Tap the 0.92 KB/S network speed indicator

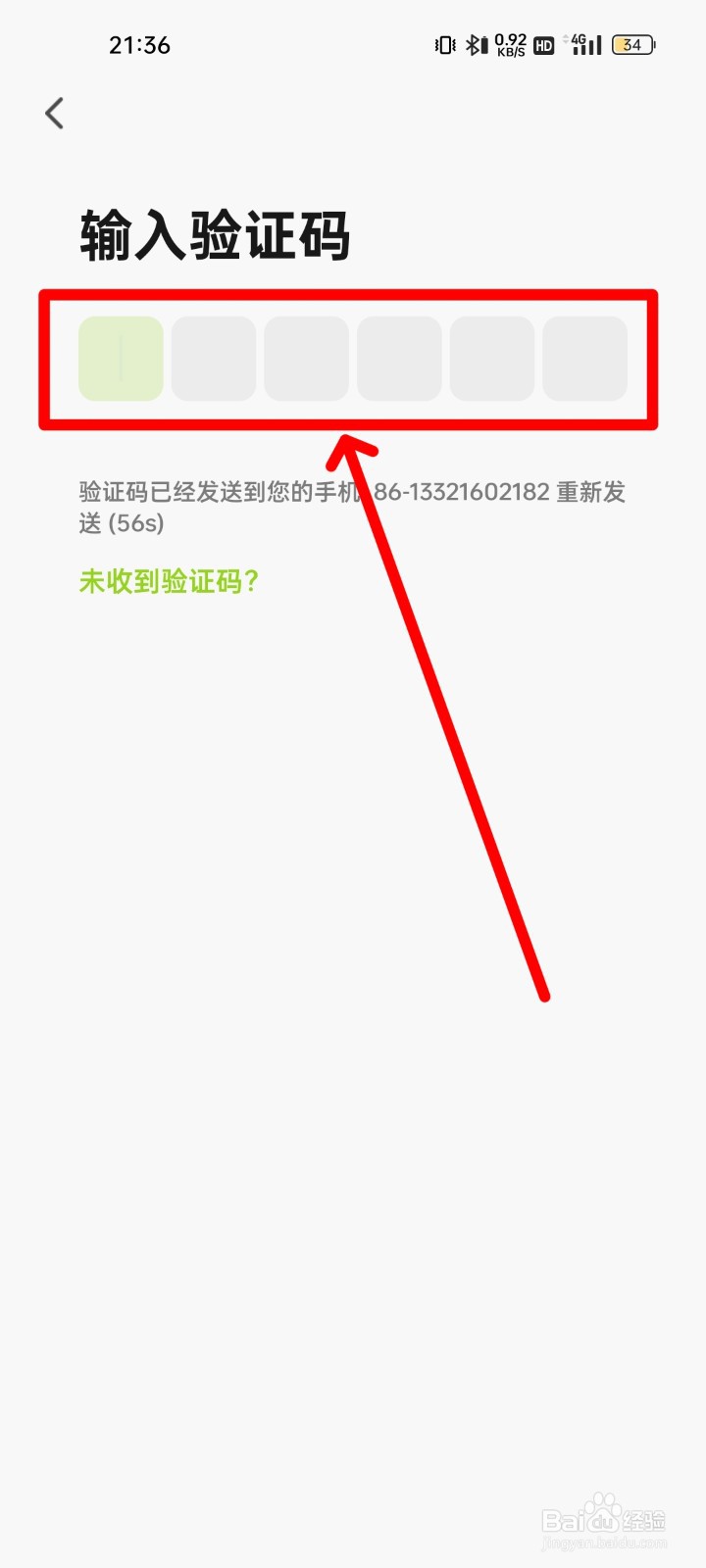(508, 45)
